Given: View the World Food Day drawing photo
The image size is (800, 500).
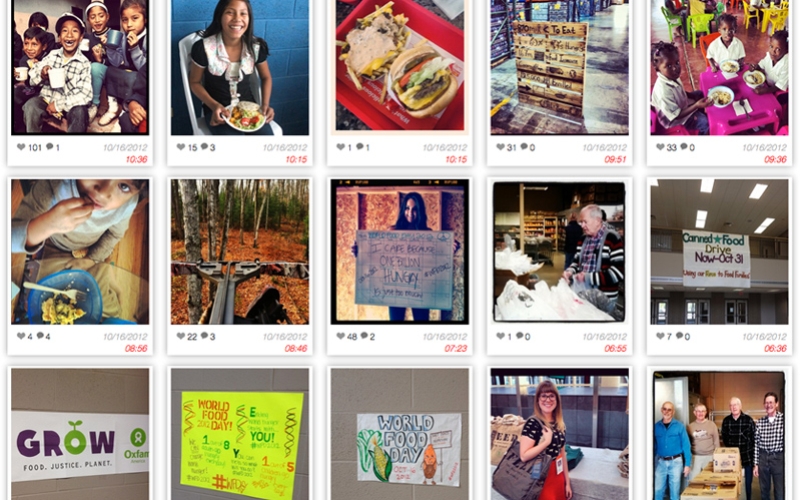Looking at the screenshot, I should pyautogui.click(x=399, y=437).
